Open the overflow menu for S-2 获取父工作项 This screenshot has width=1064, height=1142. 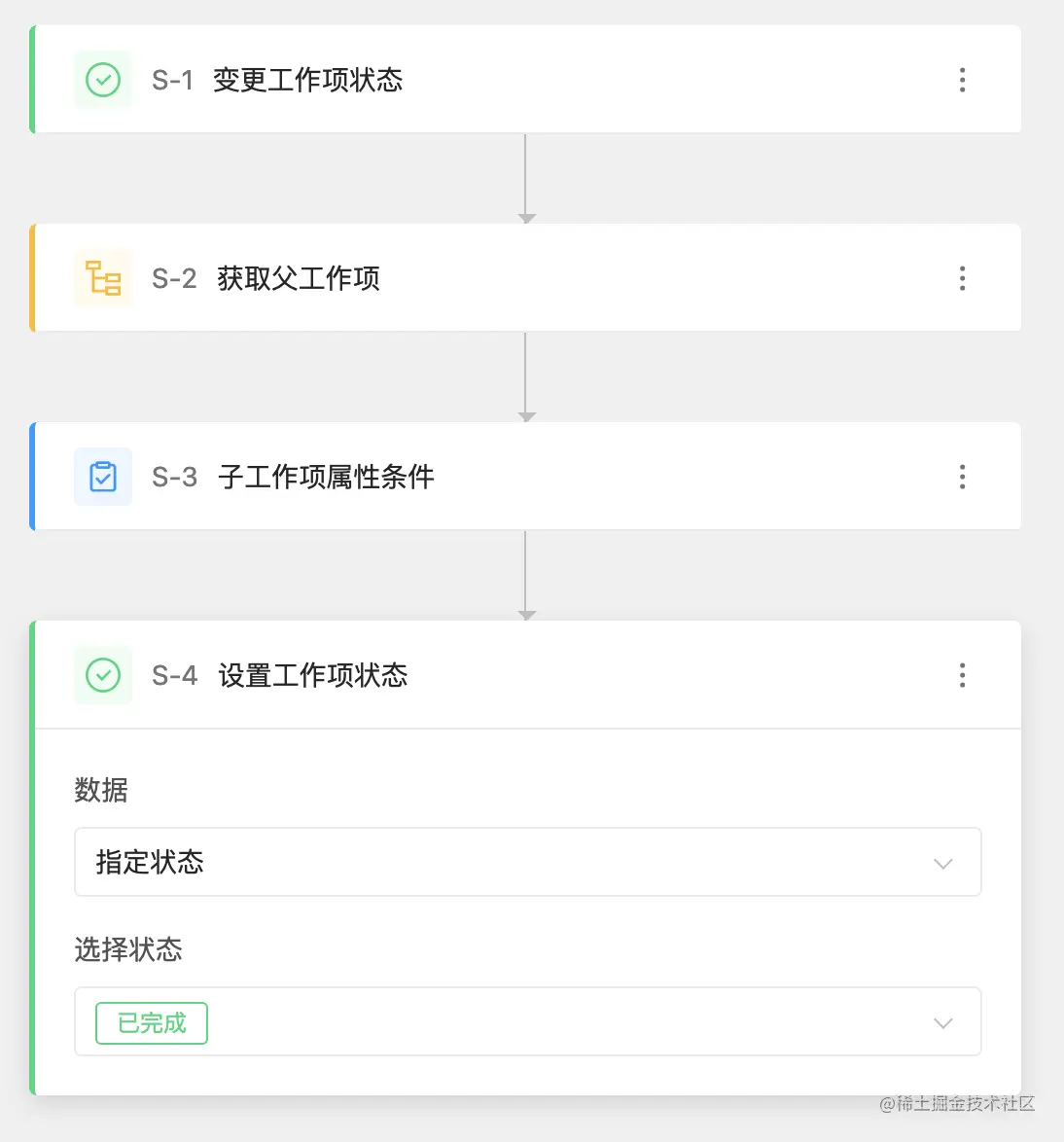(x=962, y=278)
